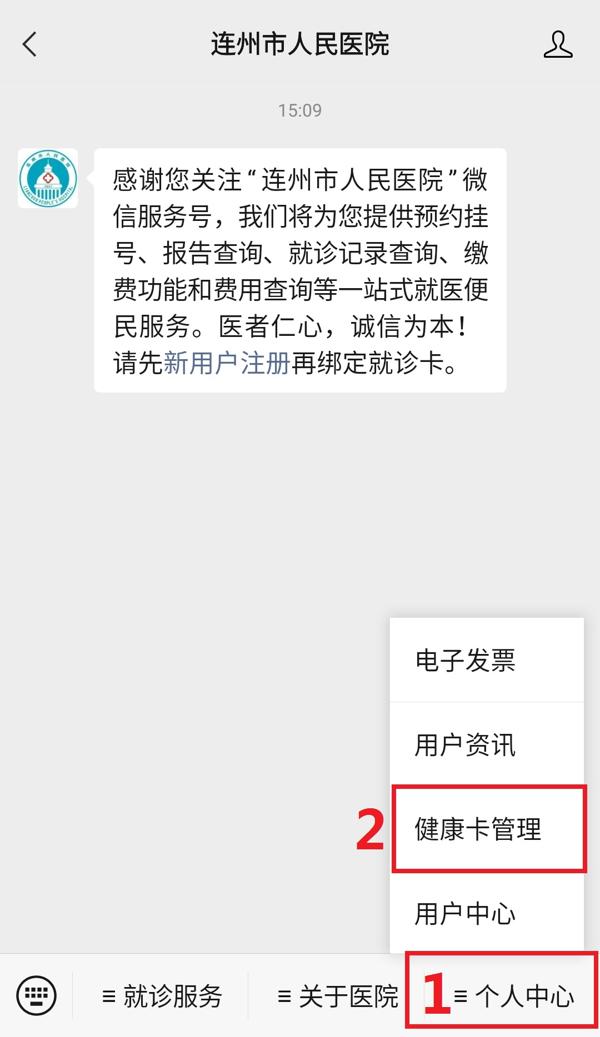Open the 新用户注册 link in the message
Screen dimensions: 600x1037
226,364
